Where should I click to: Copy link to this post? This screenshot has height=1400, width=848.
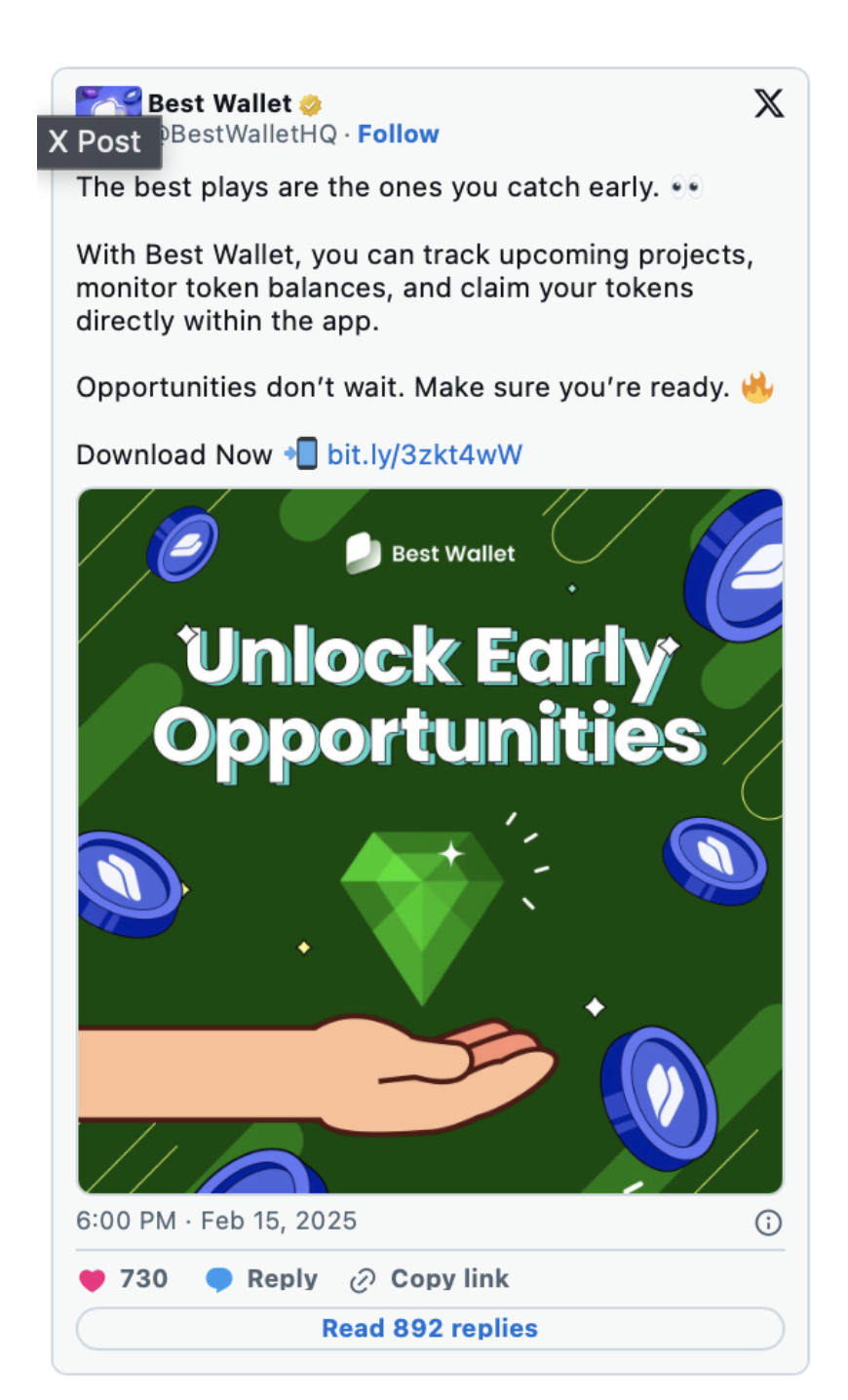click(430, 1279)
